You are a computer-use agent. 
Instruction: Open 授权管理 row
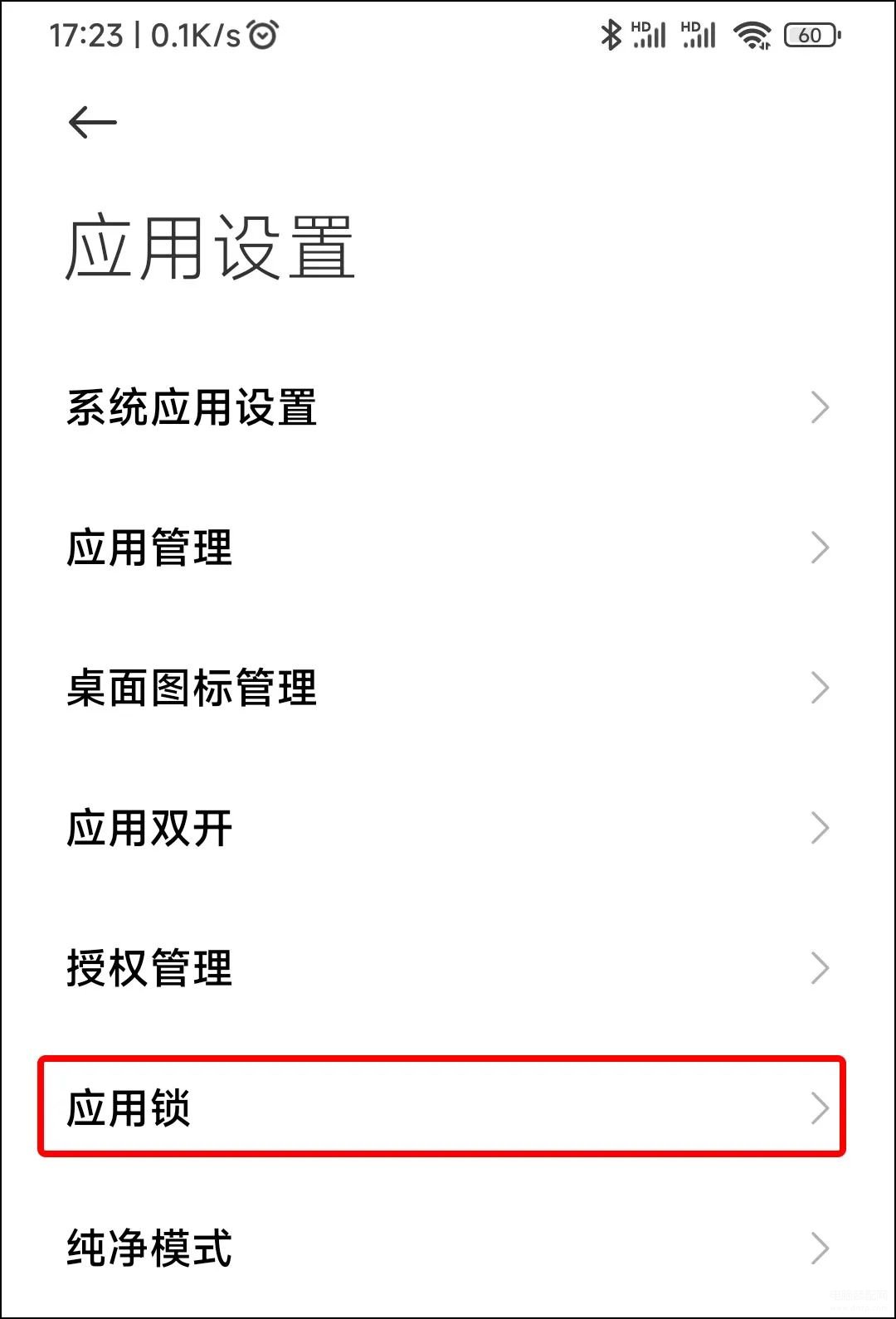pos(448,968)
